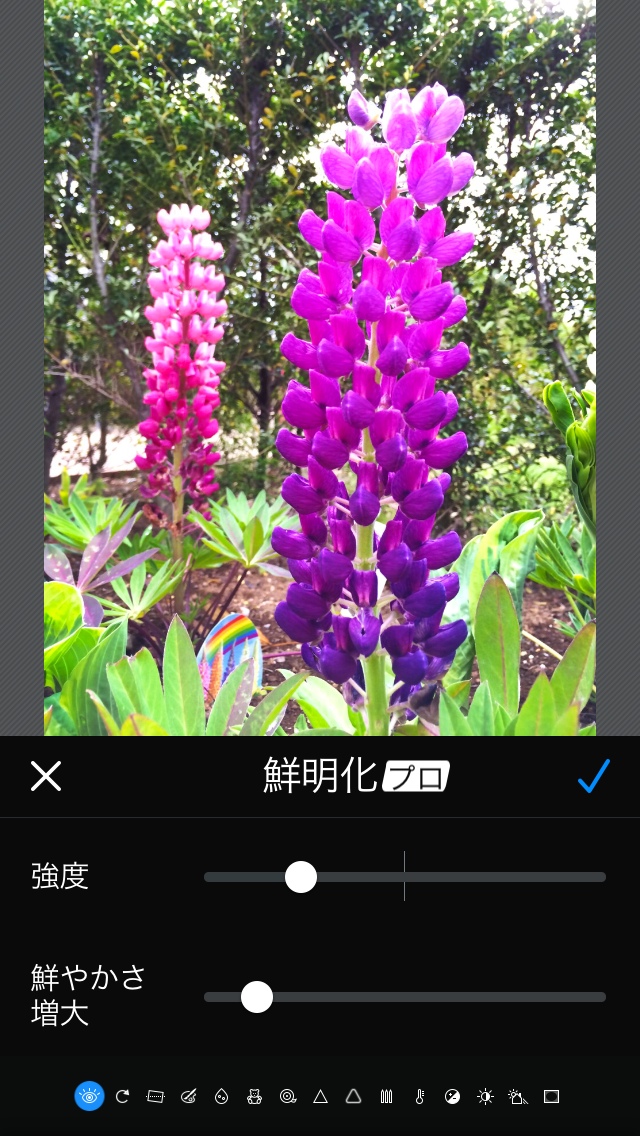Open the vignette rectangle tool
The image size is (640, 1136).
click(x=551, y=1096)
